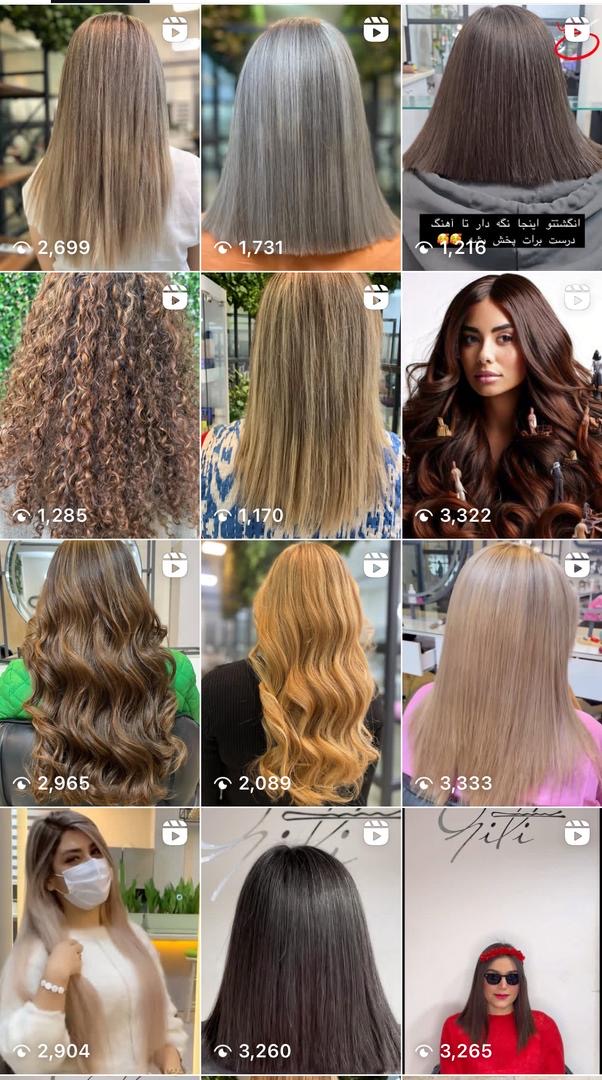Image resolution: width=602 pixels, height=1080 pixels.
Task: Play the reel with 3,265 views
Action: [x=502, y=940]
